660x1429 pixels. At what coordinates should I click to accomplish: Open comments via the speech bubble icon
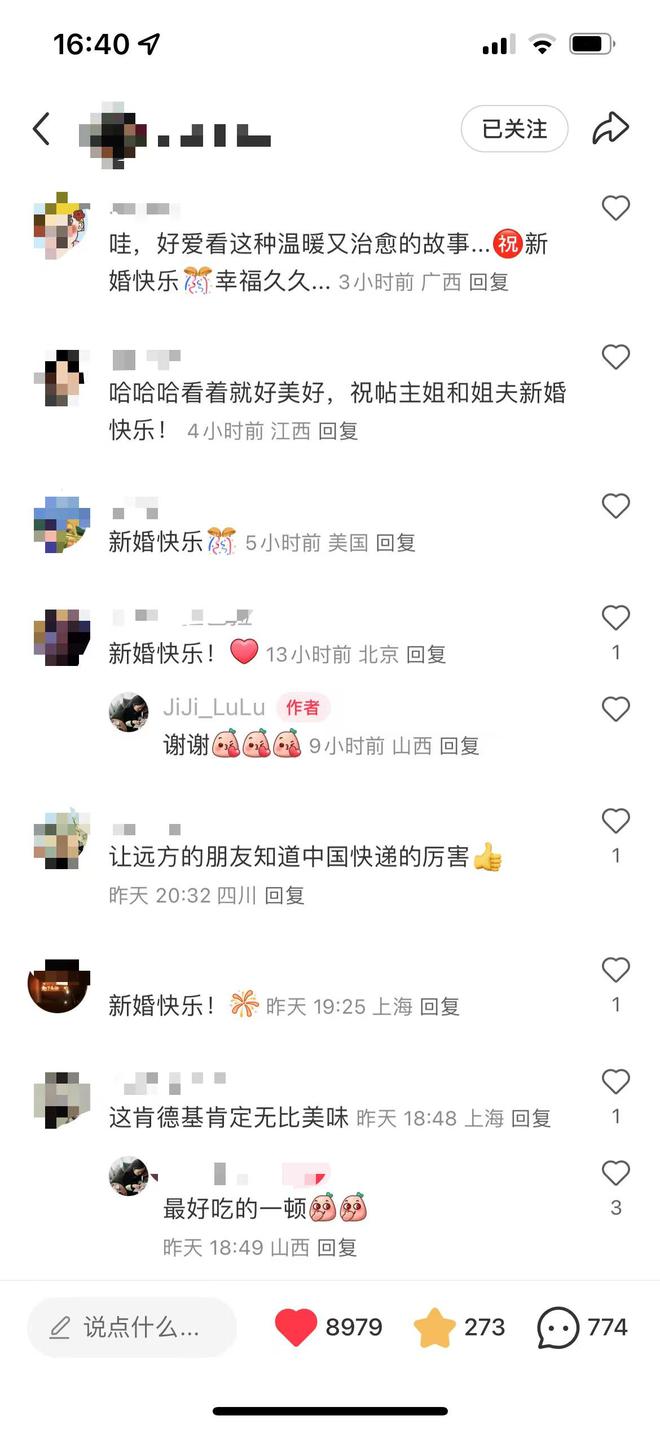(558, 1327)
